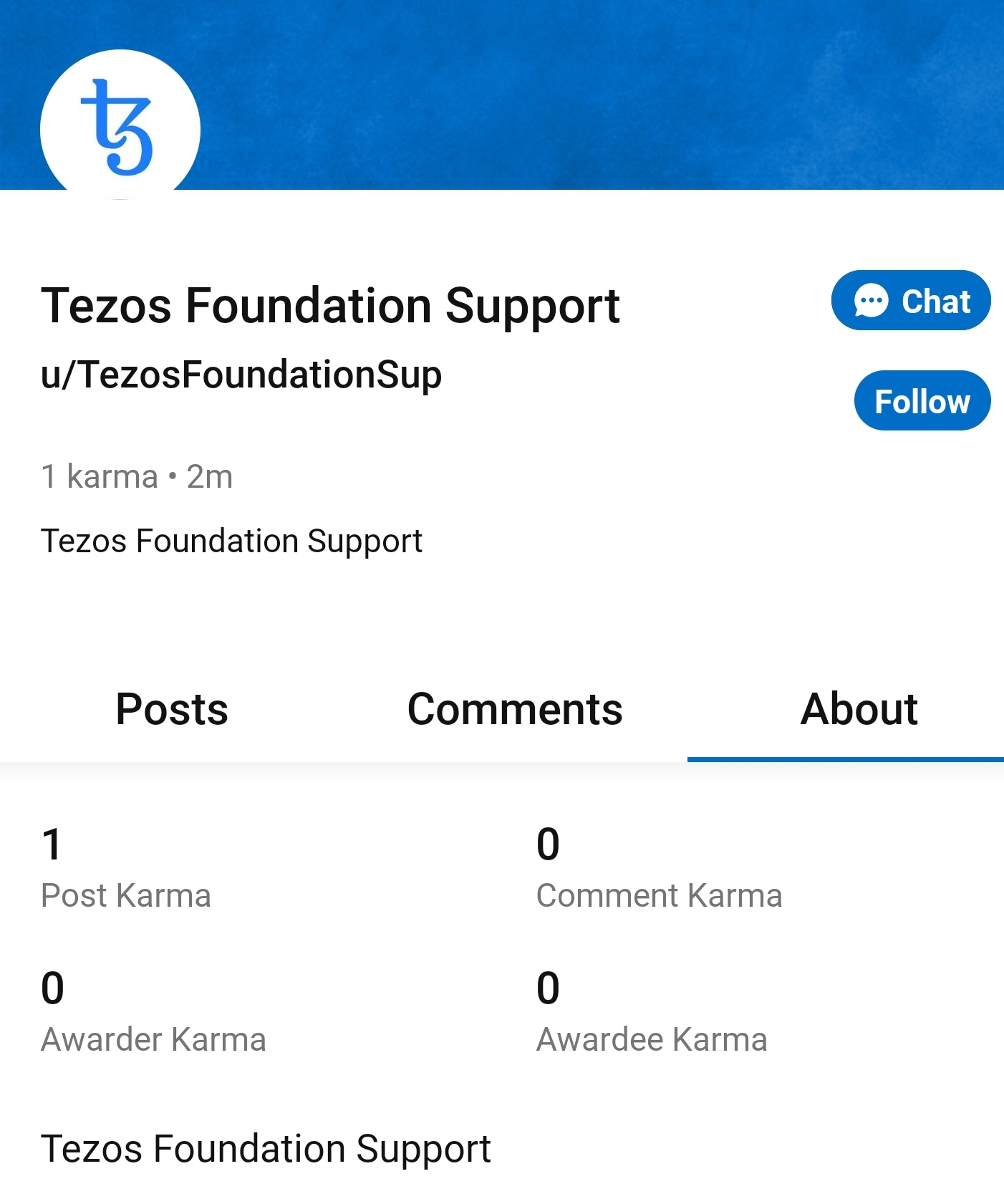Switch to the Posts tab
This screenshot has width=1004, height=1204.
coord(172,710)
